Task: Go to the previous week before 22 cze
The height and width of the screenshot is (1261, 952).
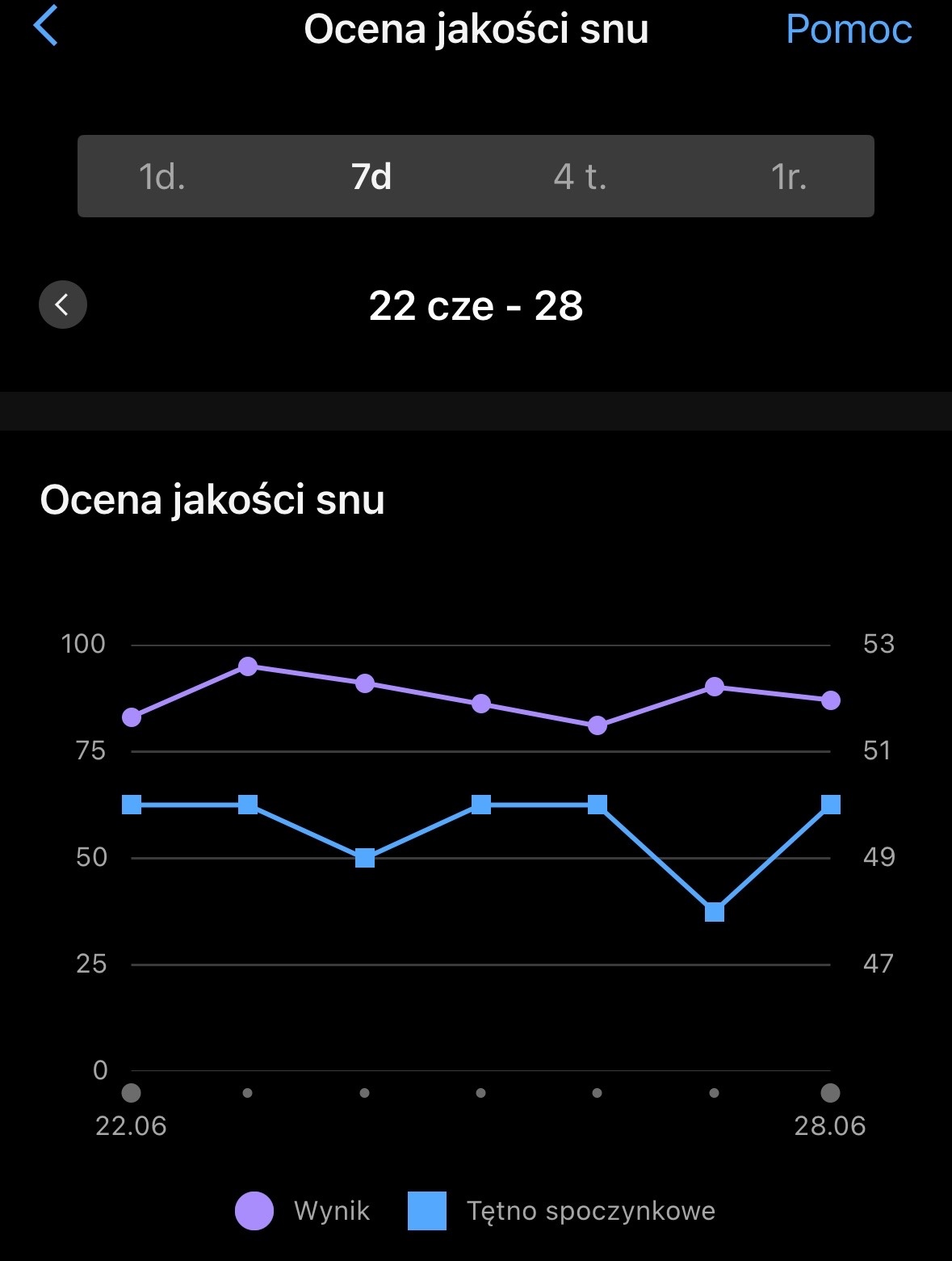Action: pos(63,305)
